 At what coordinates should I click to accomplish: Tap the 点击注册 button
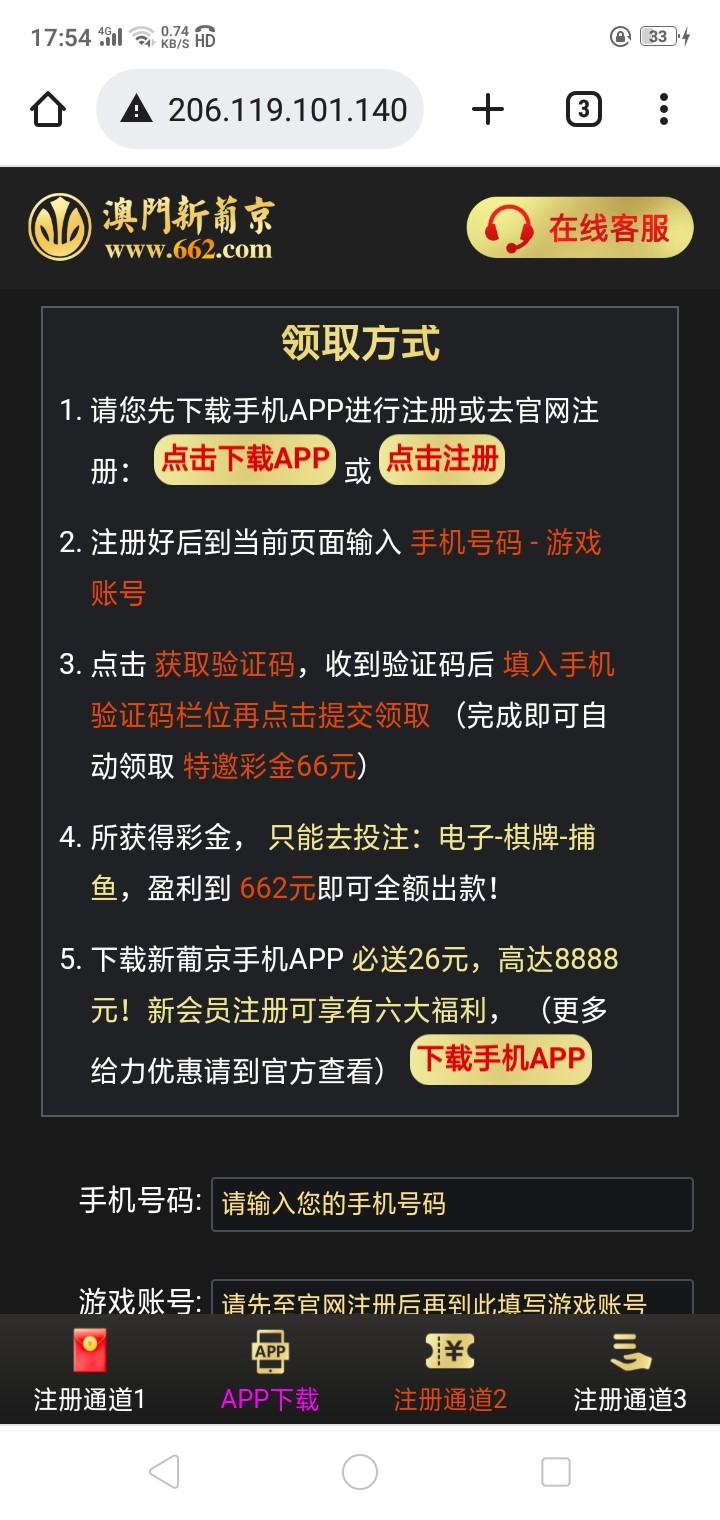tap(442, 460)
